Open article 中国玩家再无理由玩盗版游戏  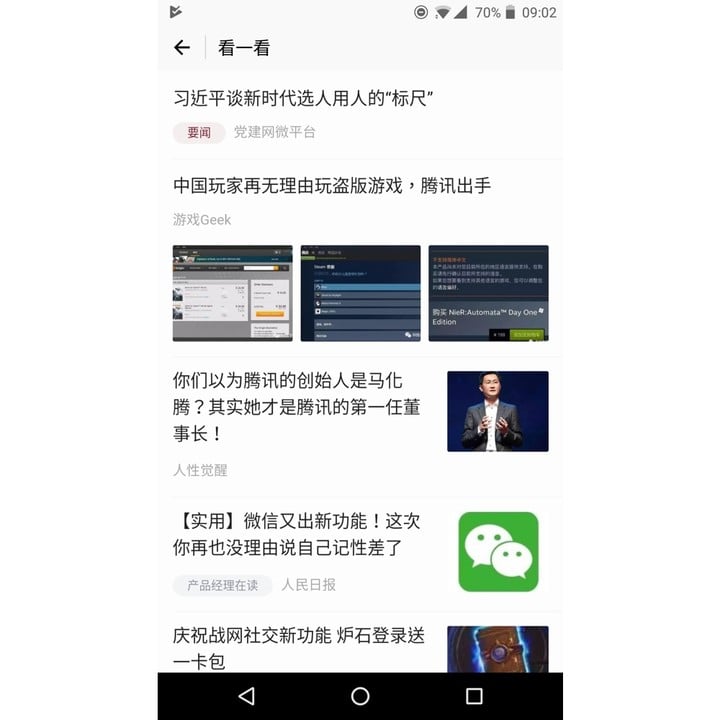click(x=332, y=186)
